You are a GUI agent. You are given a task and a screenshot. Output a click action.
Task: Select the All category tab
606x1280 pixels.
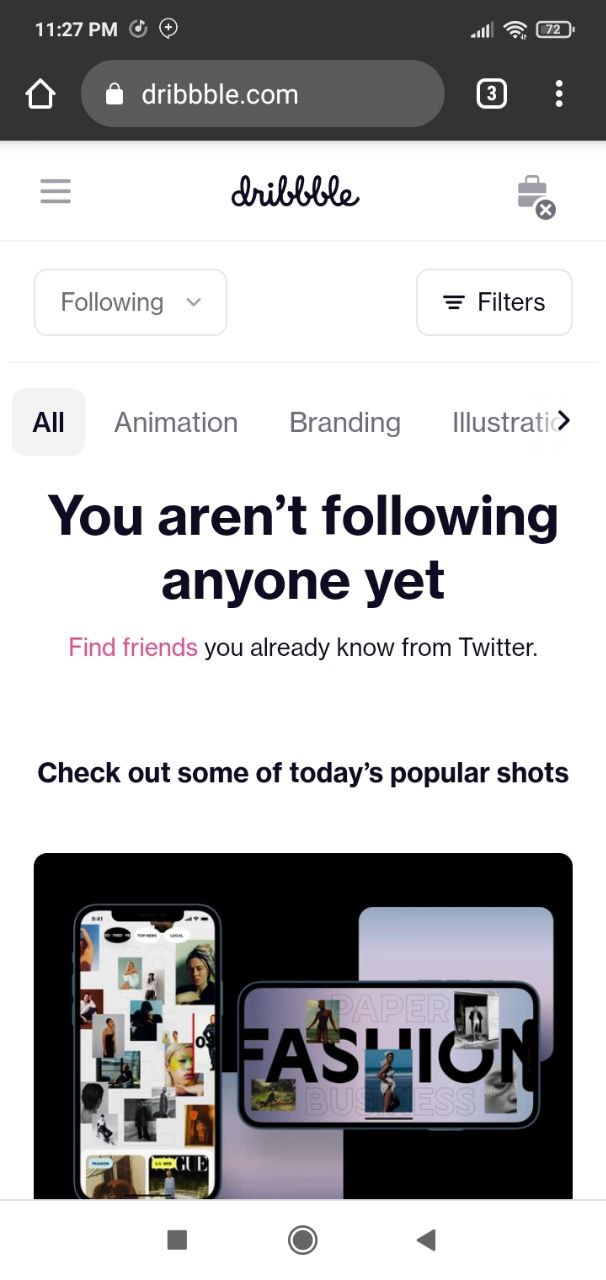[x=48, y=422]
